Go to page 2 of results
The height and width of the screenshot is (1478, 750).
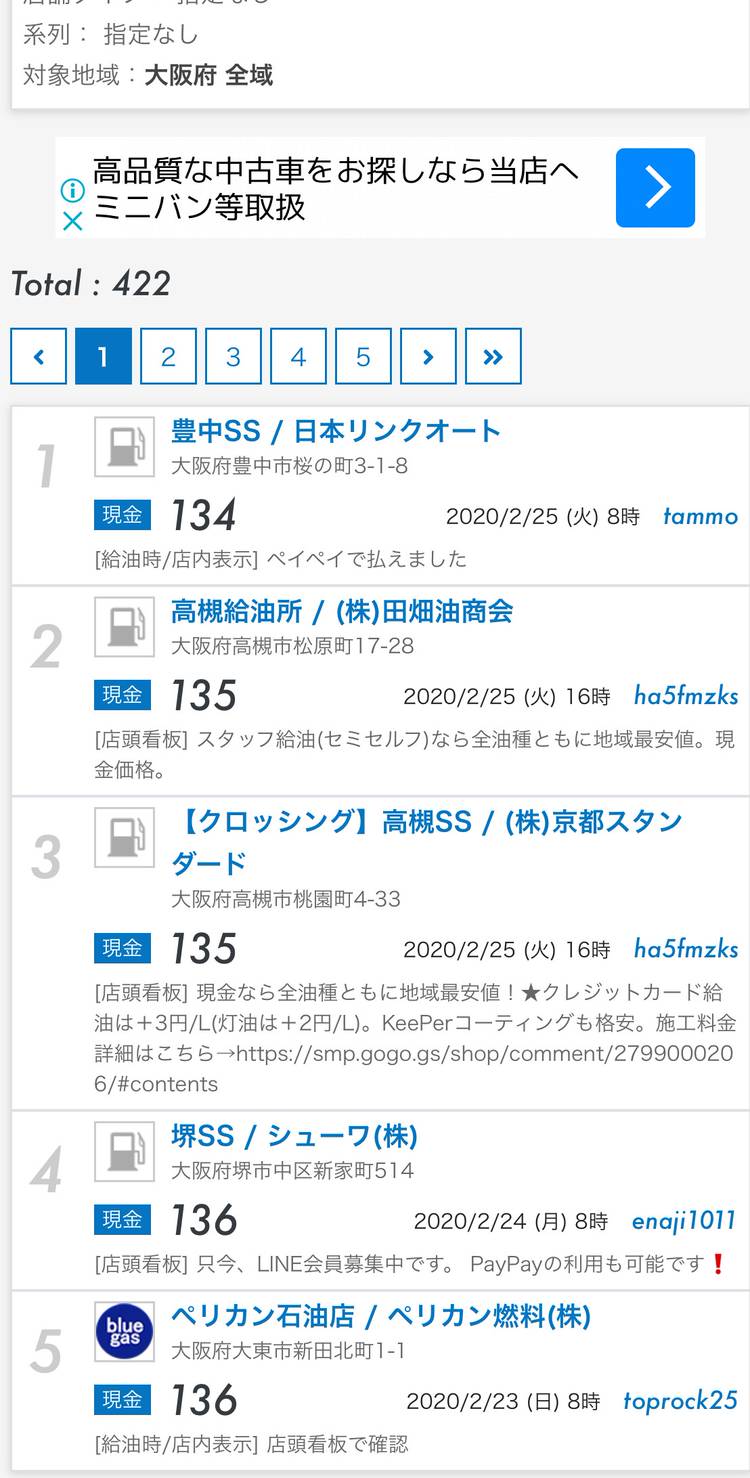[168, 357]
